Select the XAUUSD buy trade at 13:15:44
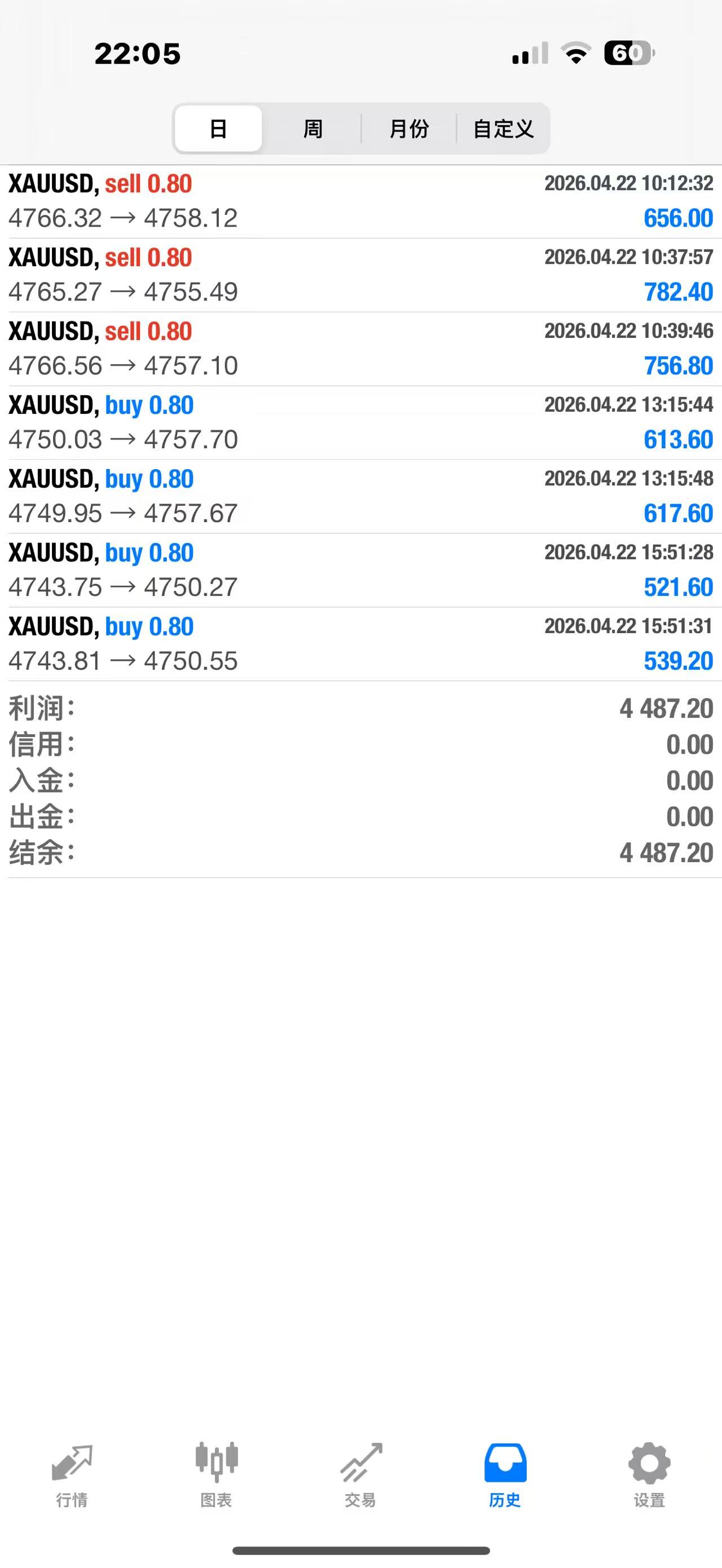 click(361, 421)
